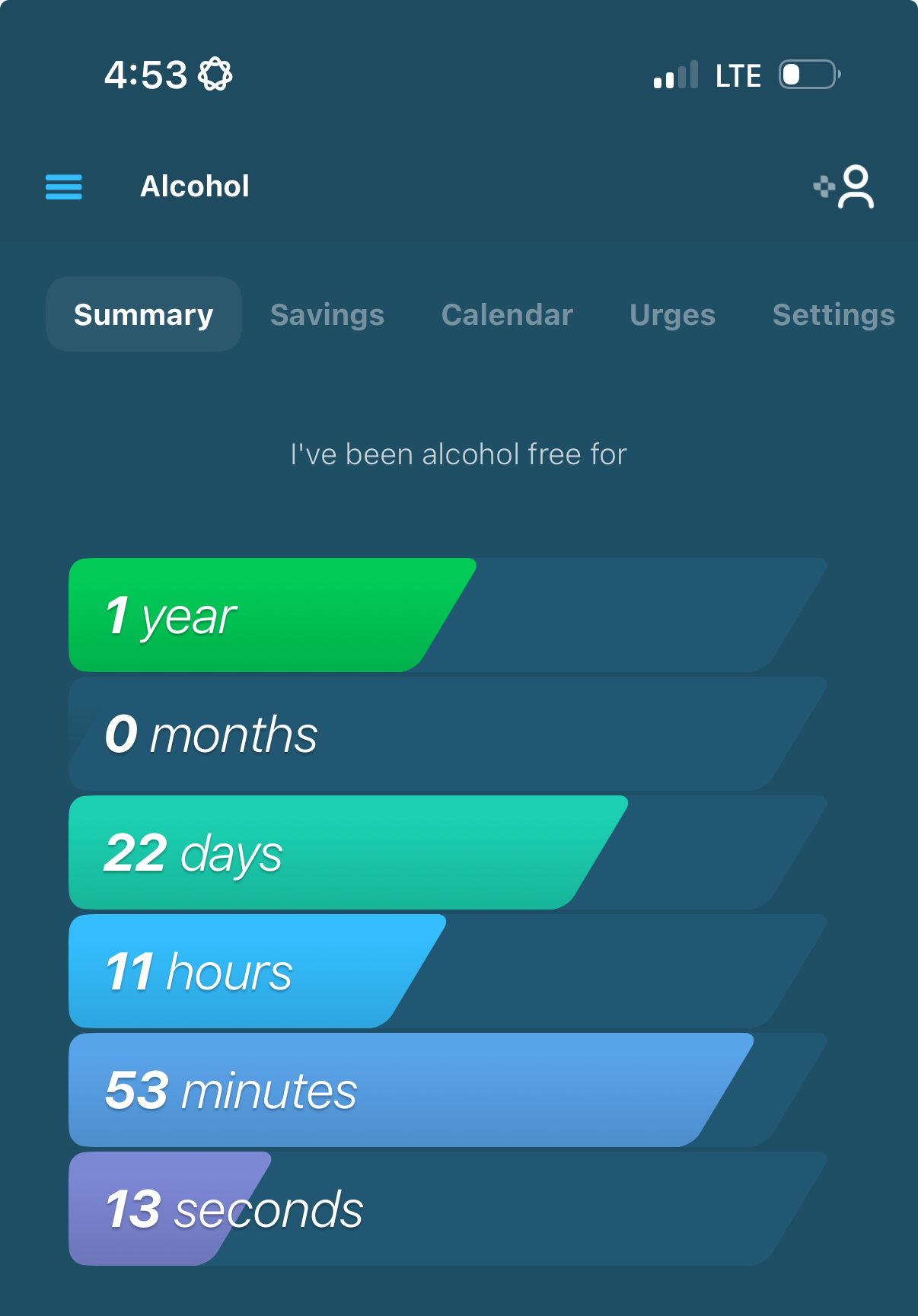Switch to the Savings tab

pyautogui.click(x=327, y=314)
